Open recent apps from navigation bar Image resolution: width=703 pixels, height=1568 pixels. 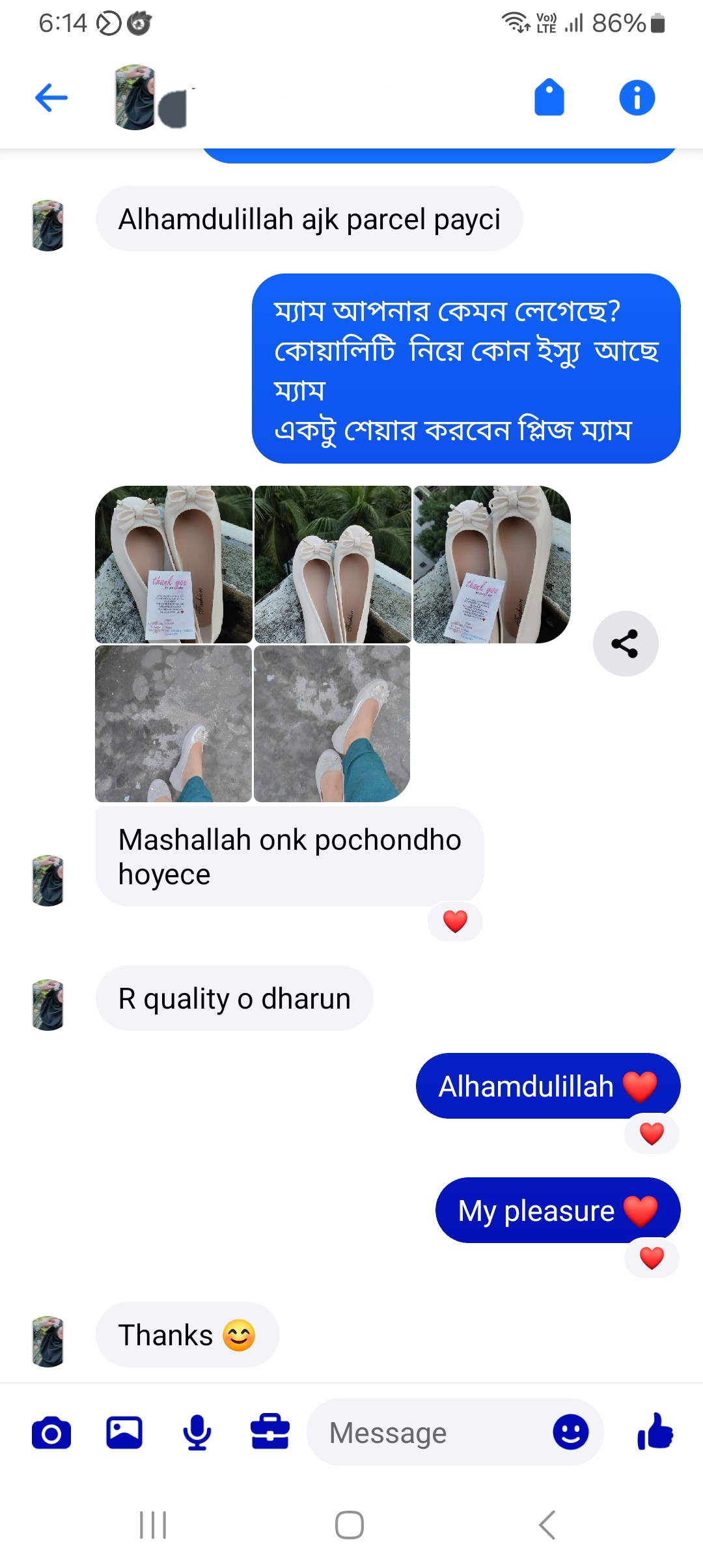(153, 1524)
